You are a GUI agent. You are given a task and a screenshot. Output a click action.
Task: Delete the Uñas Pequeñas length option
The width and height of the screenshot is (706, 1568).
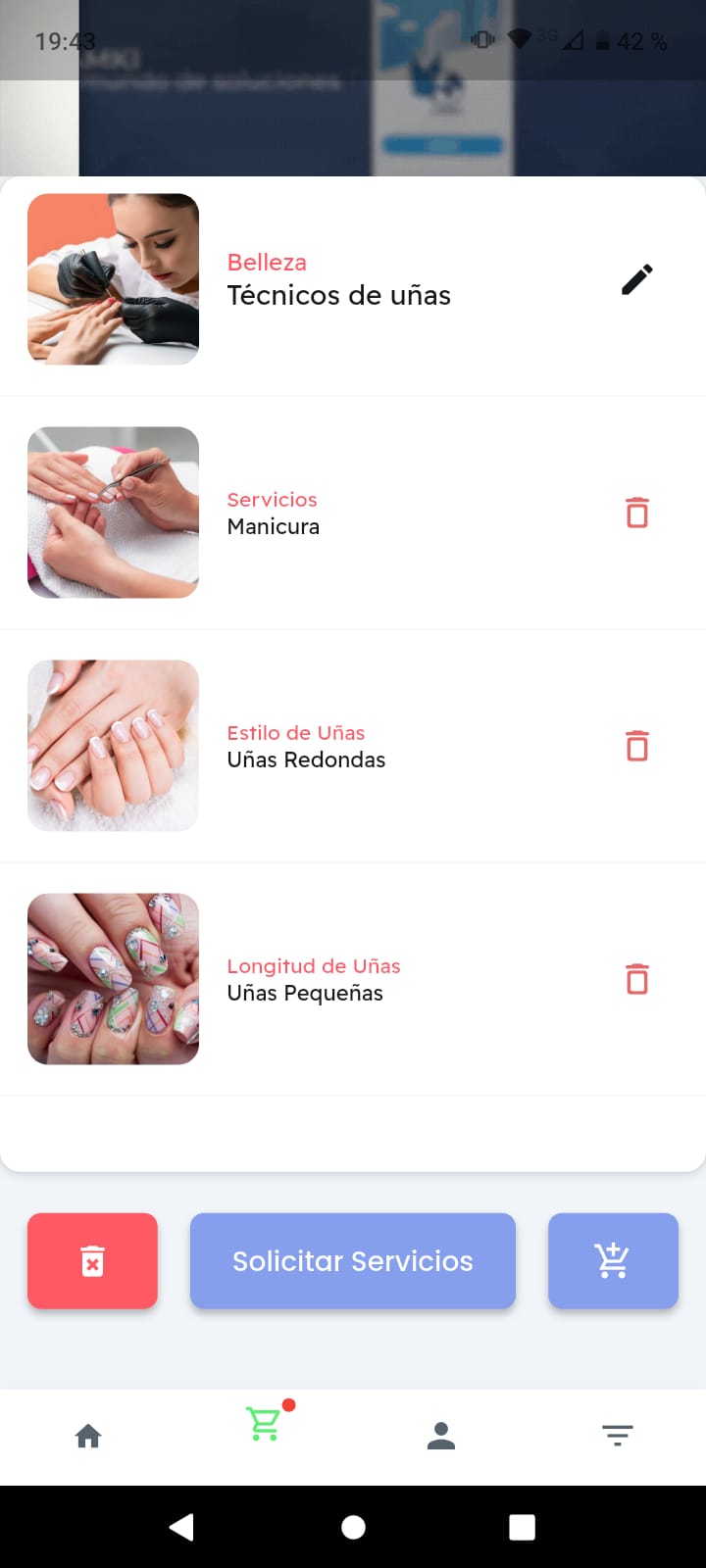tap(636, 979)
